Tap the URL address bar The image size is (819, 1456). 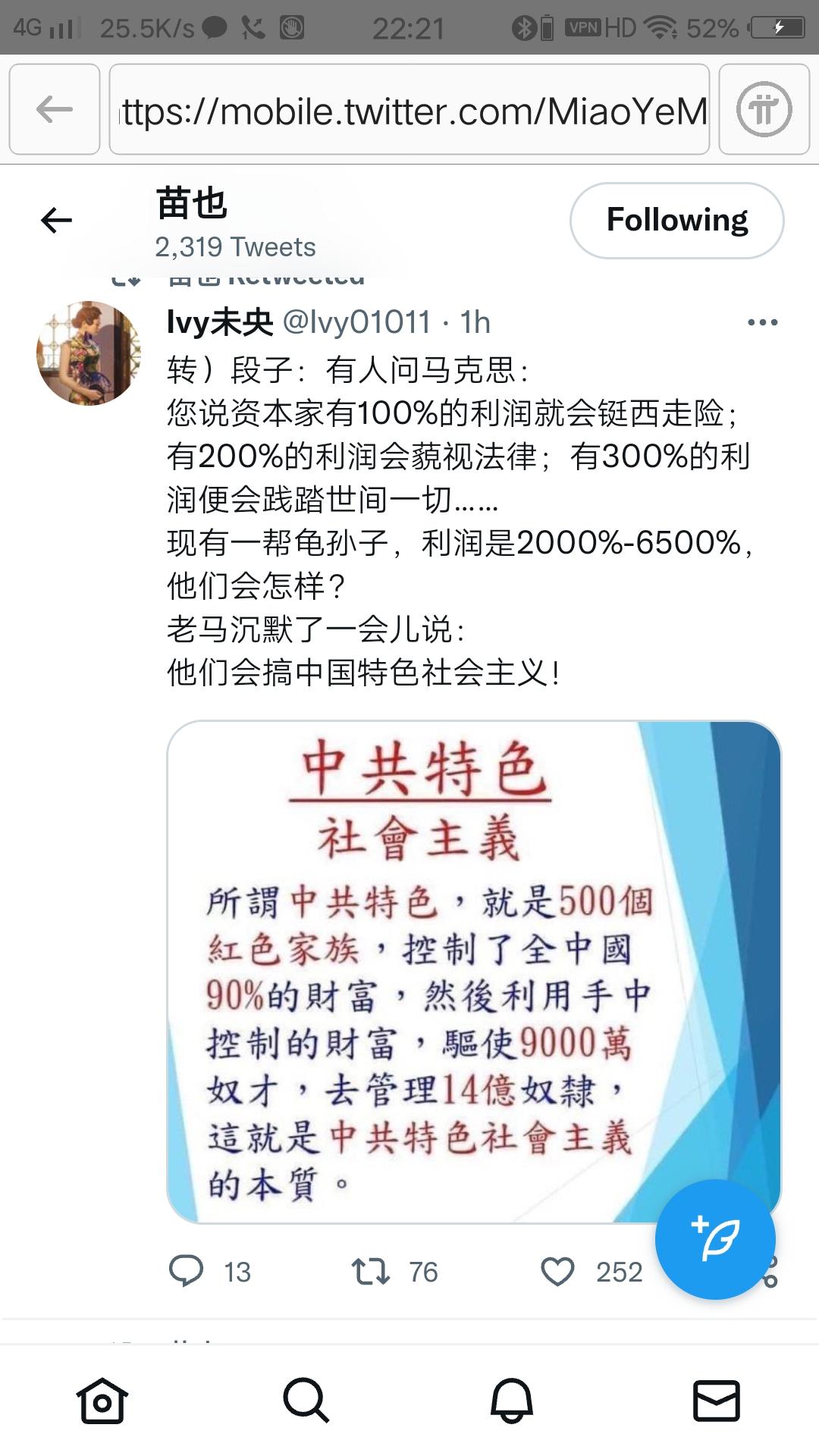tap(409, 110)
